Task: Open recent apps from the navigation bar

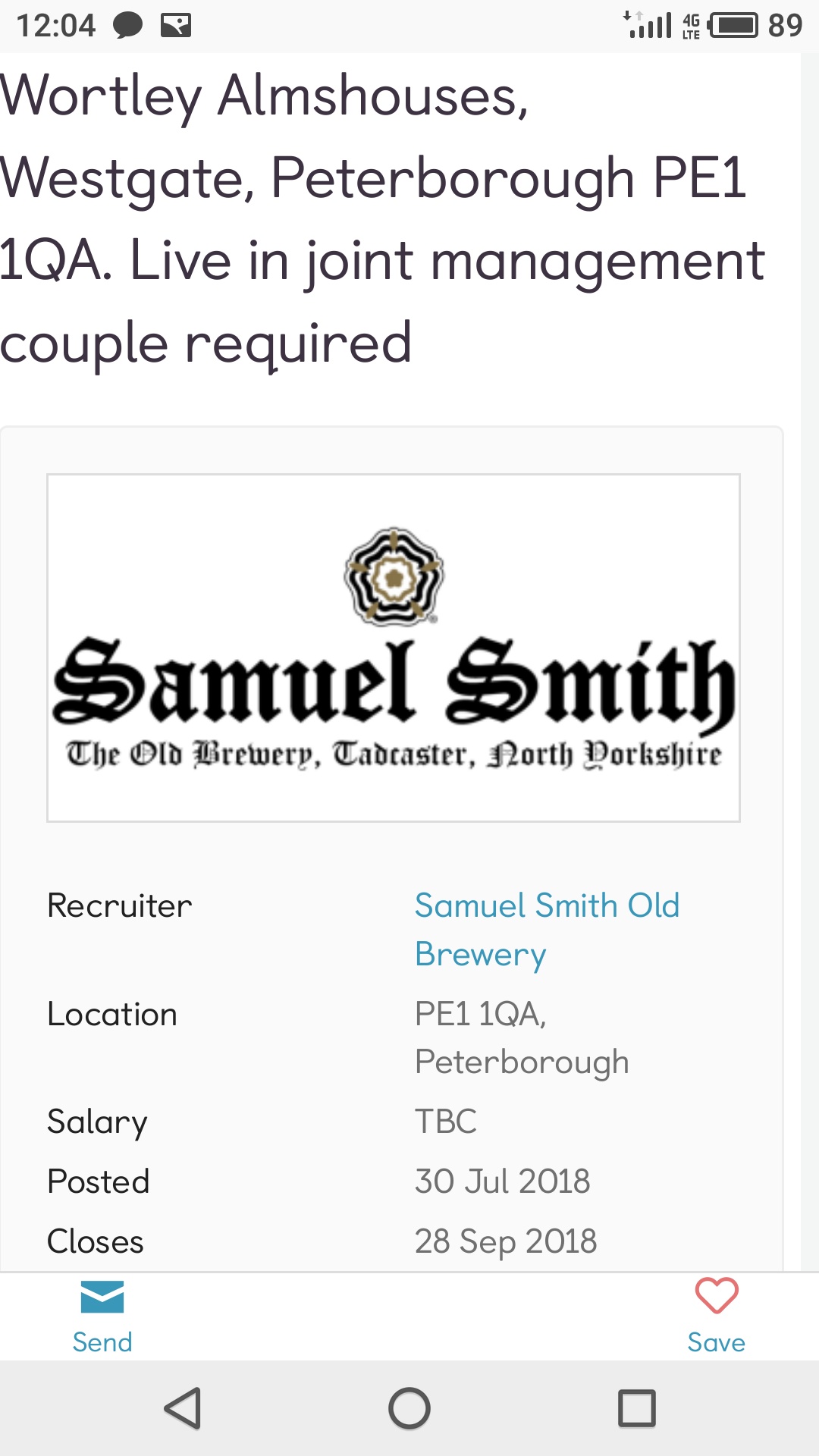Action: click(637, 1408)
